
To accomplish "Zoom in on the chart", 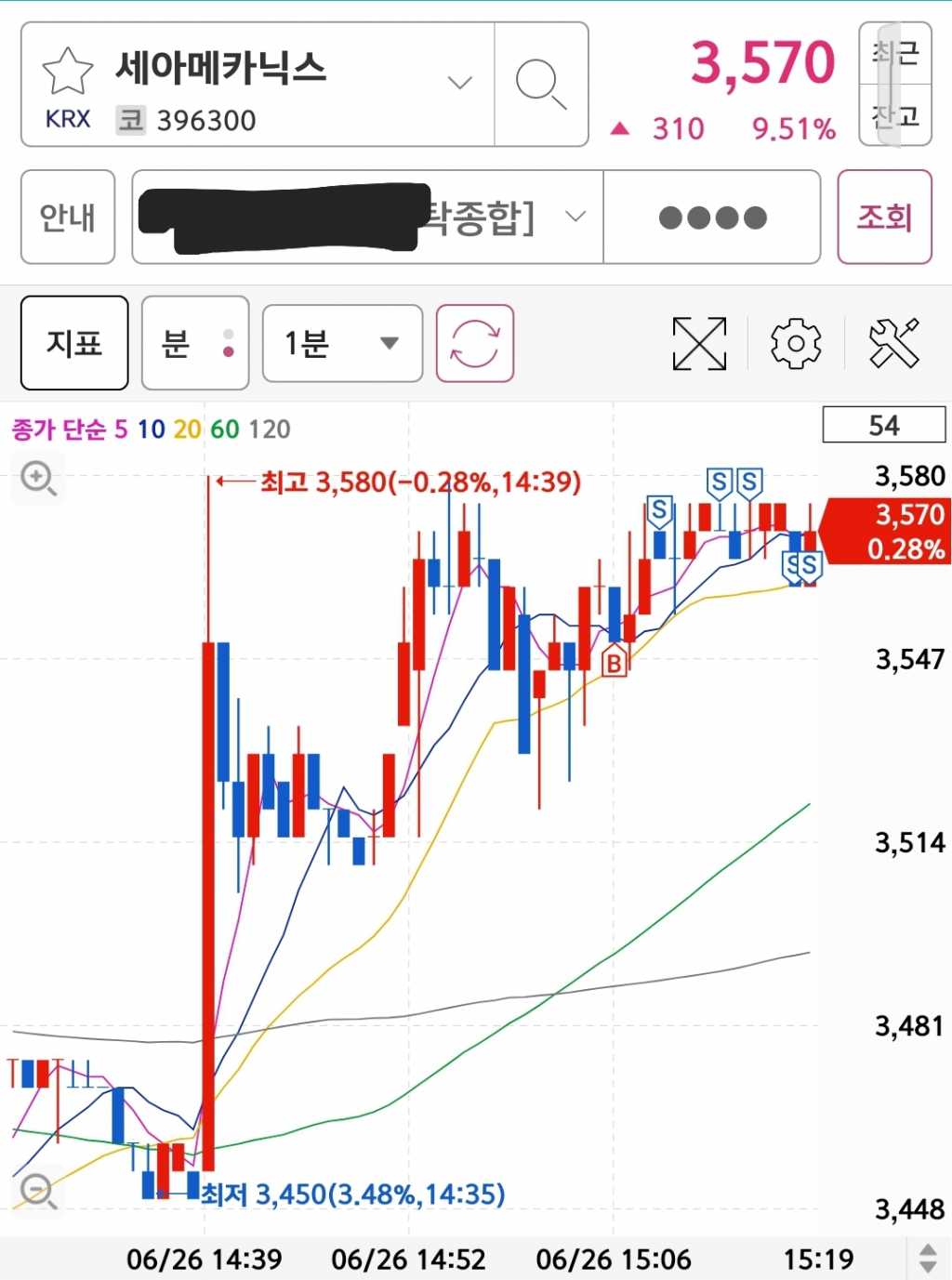I will (x=38, y=479).
